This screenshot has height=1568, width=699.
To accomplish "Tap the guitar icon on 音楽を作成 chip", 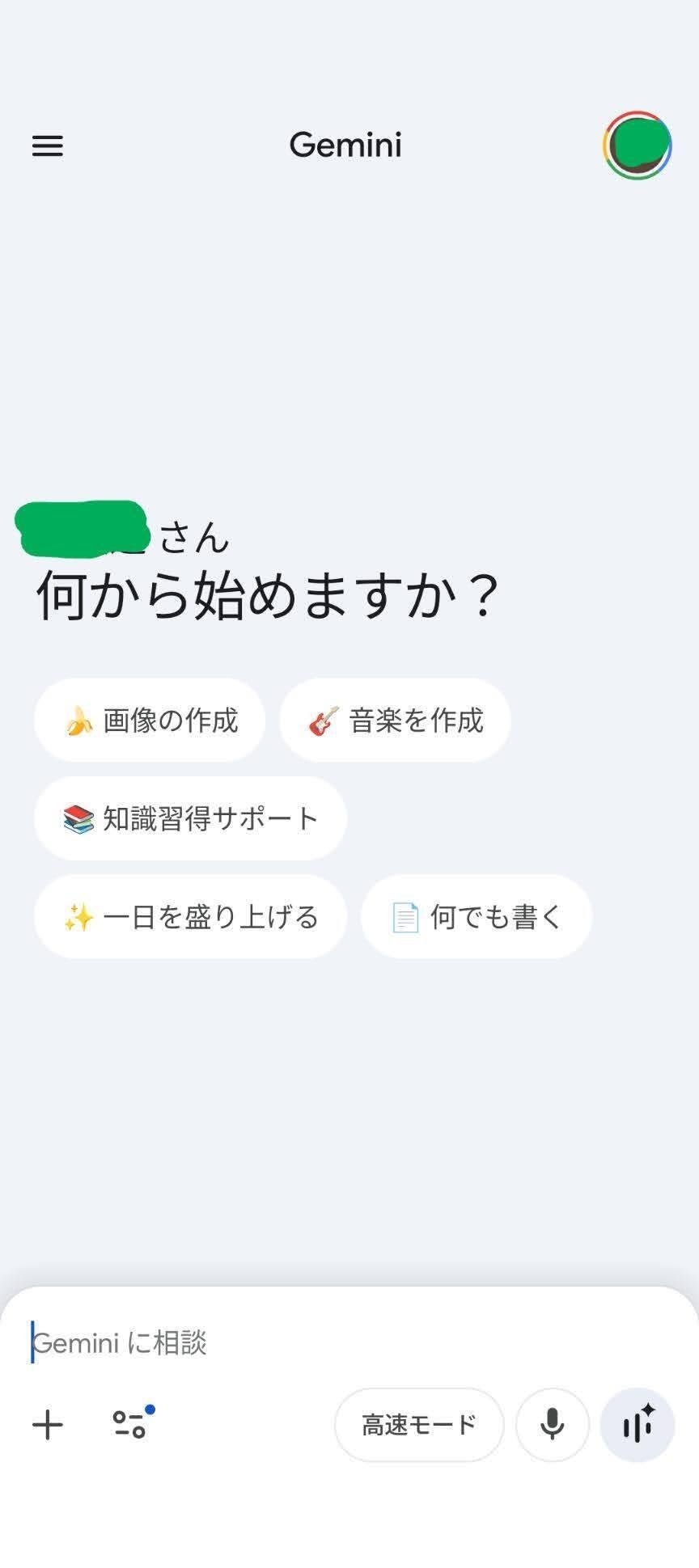I will coord(324,721).
